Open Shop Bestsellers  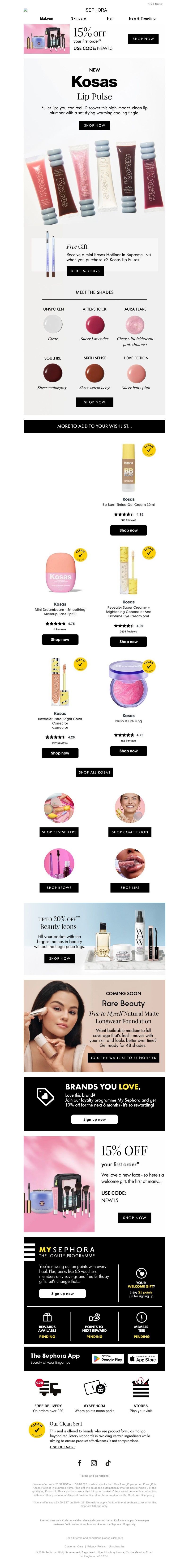click(x=60, y=832)
